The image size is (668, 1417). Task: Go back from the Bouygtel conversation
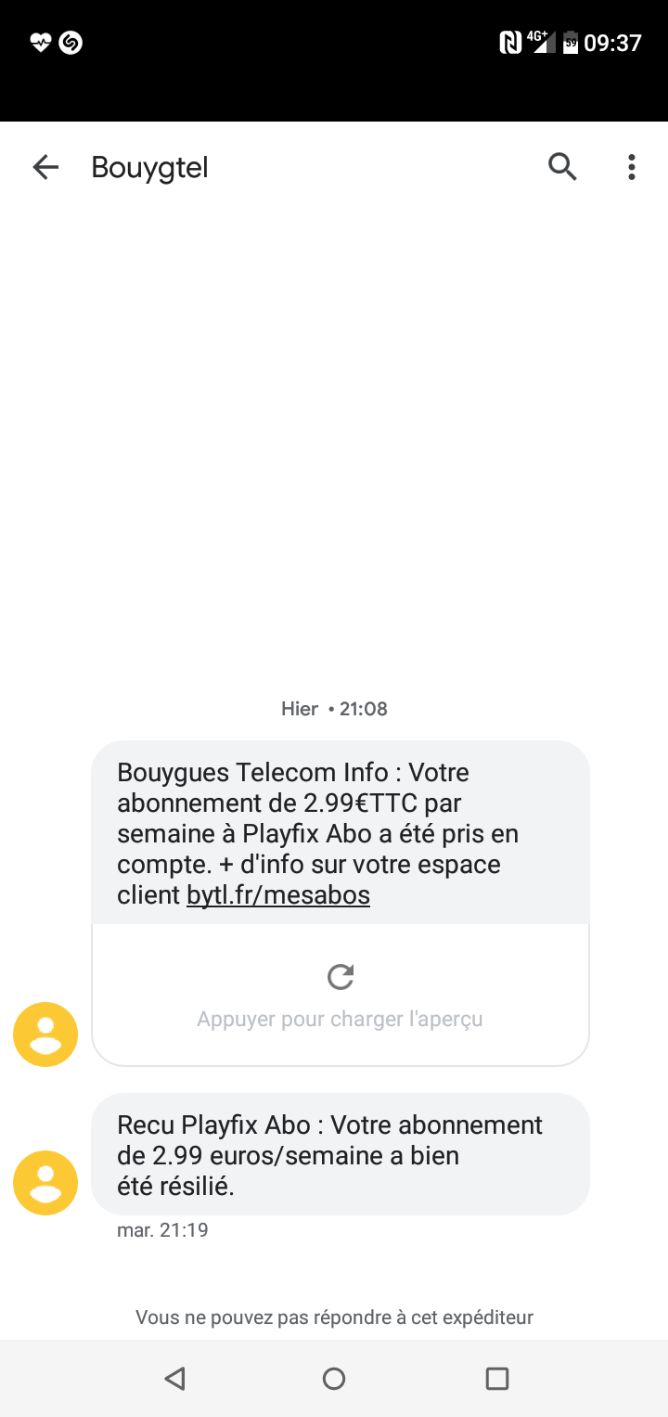[45, 167]
